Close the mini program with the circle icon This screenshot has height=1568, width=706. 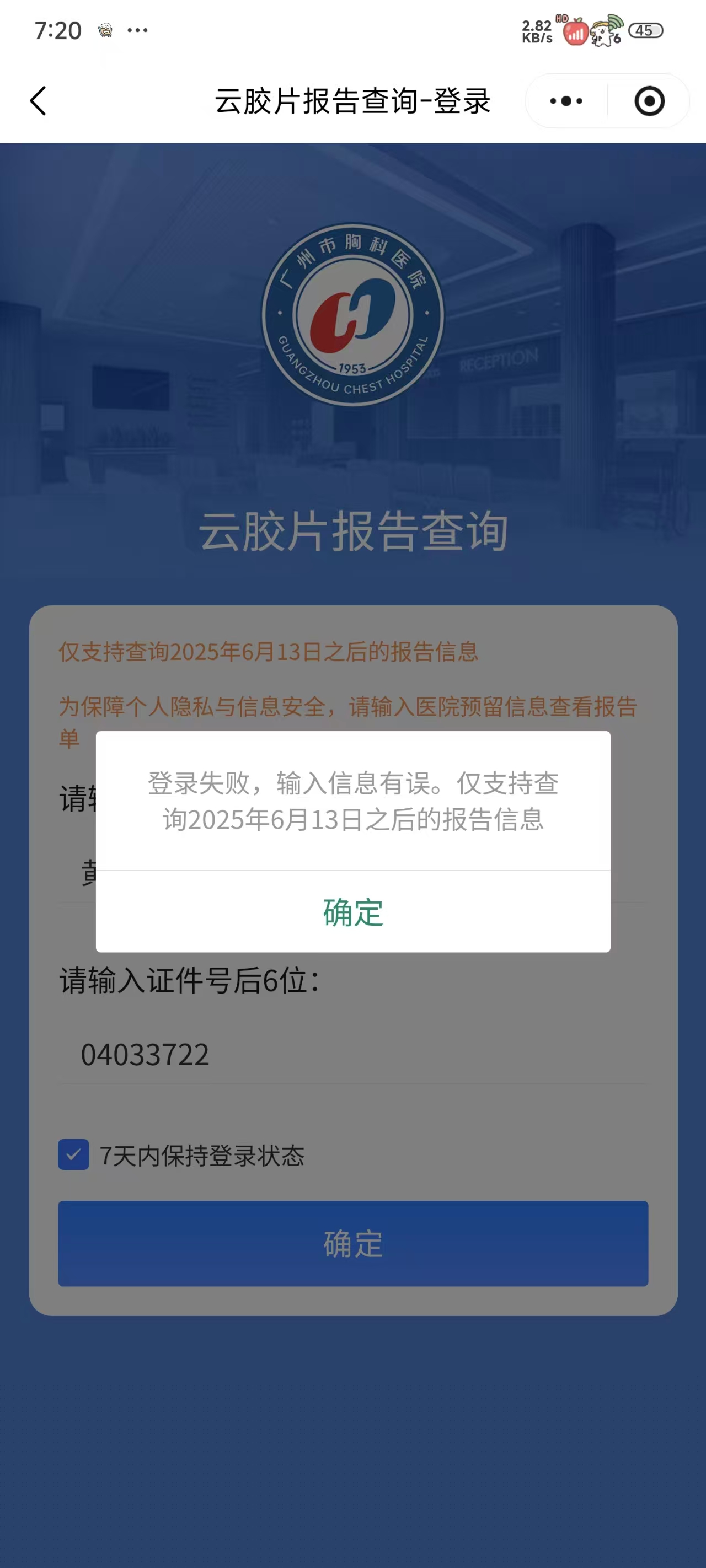pos(649,101)
